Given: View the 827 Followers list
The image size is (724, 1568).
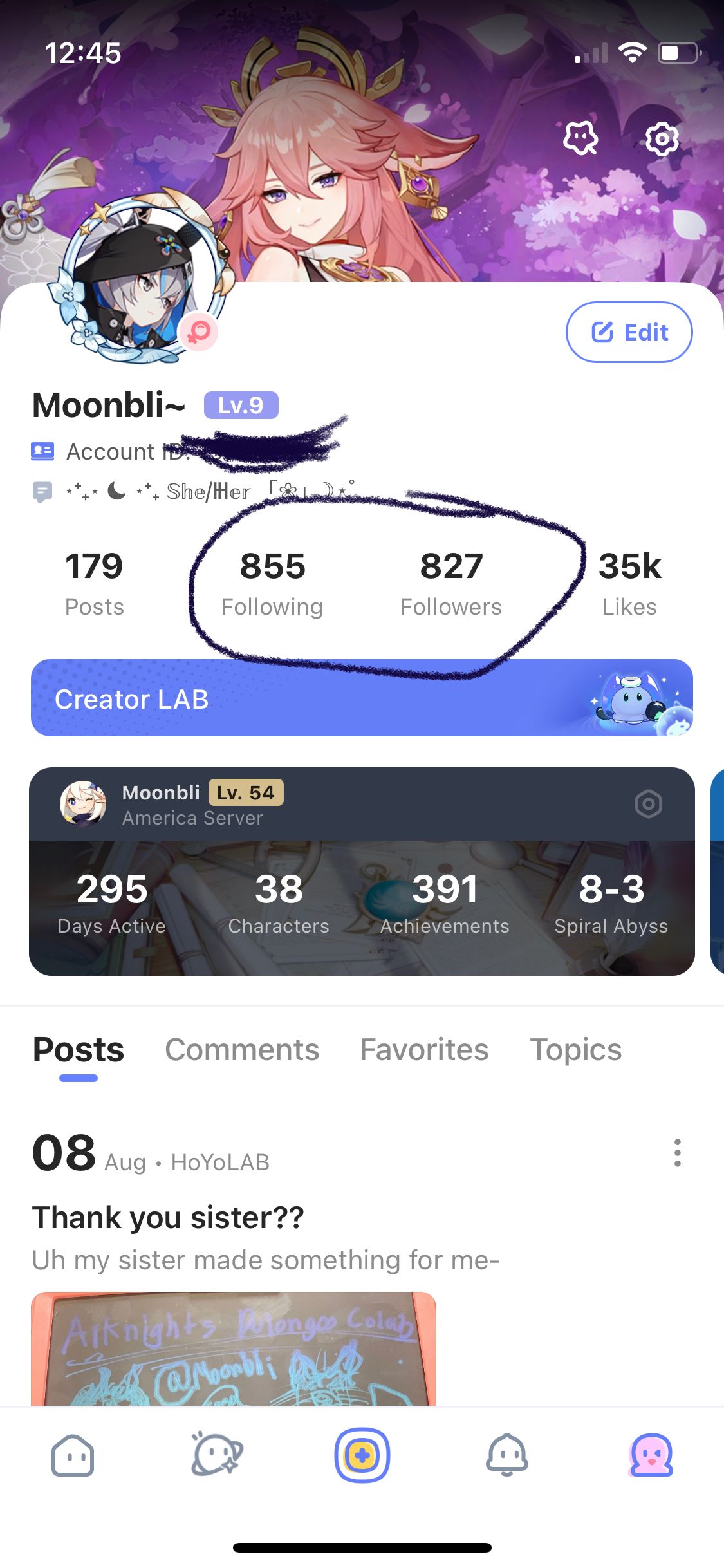Looking at the screenshot, I should (x=450, y=583).
